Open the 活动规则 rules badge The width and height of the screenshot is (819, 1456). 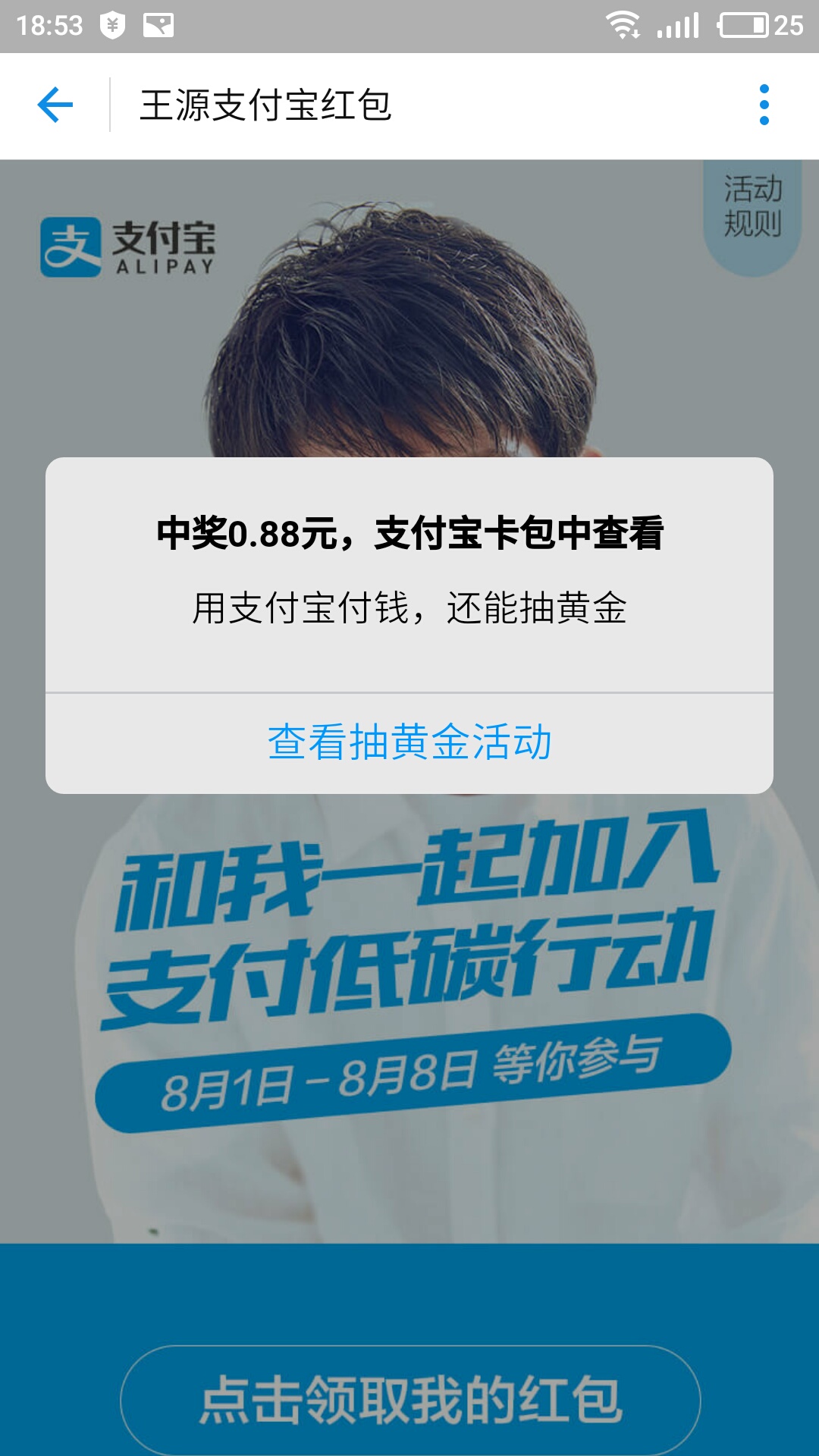pyautogui.click(x=752, y=208)
